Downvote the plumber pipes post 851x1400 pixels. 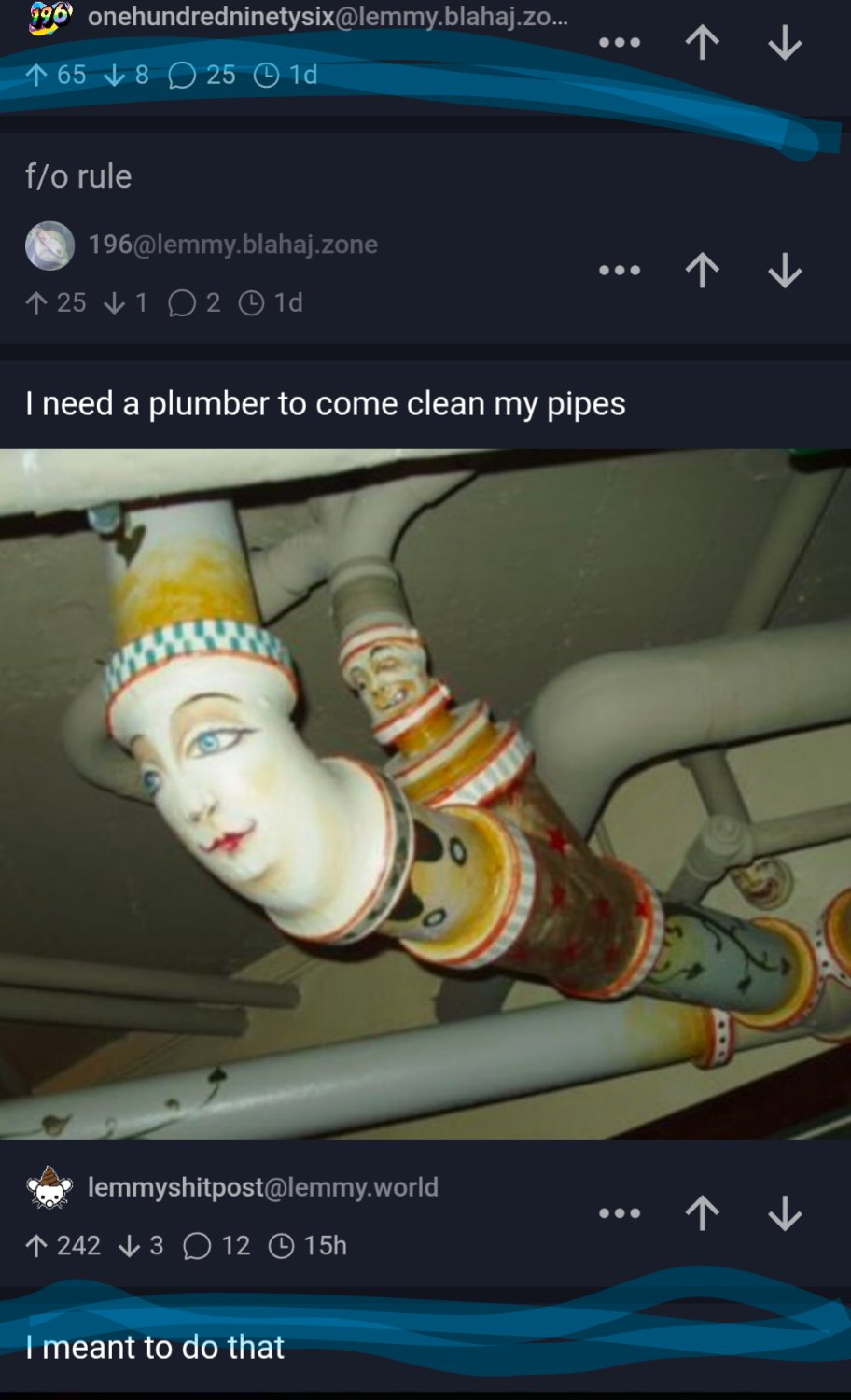pos(785,1213)
